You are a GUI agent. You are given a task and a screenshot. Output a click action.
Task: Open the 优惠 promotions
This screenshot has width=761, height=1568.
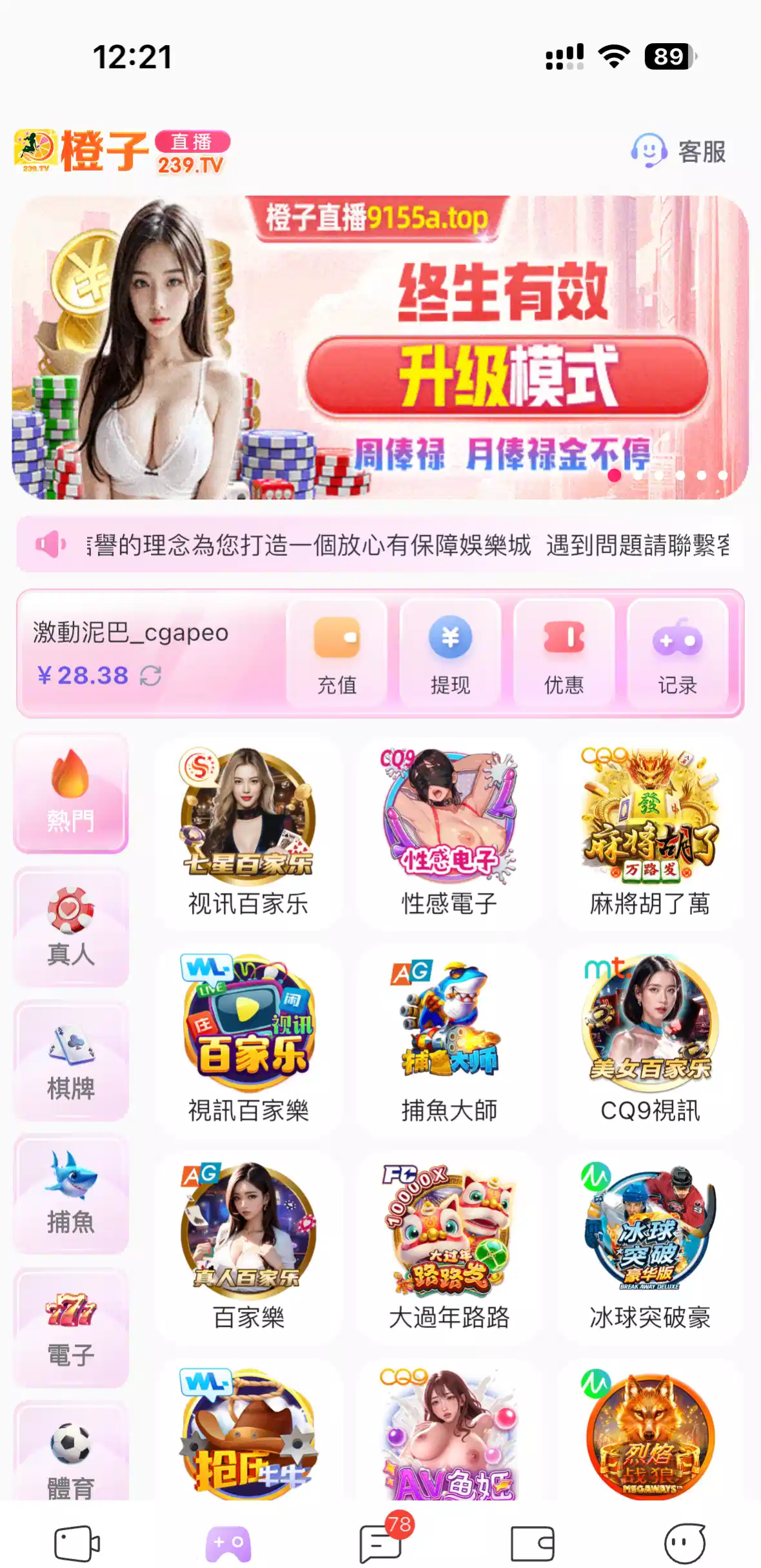pyautogui.click(x=564, y=652)
